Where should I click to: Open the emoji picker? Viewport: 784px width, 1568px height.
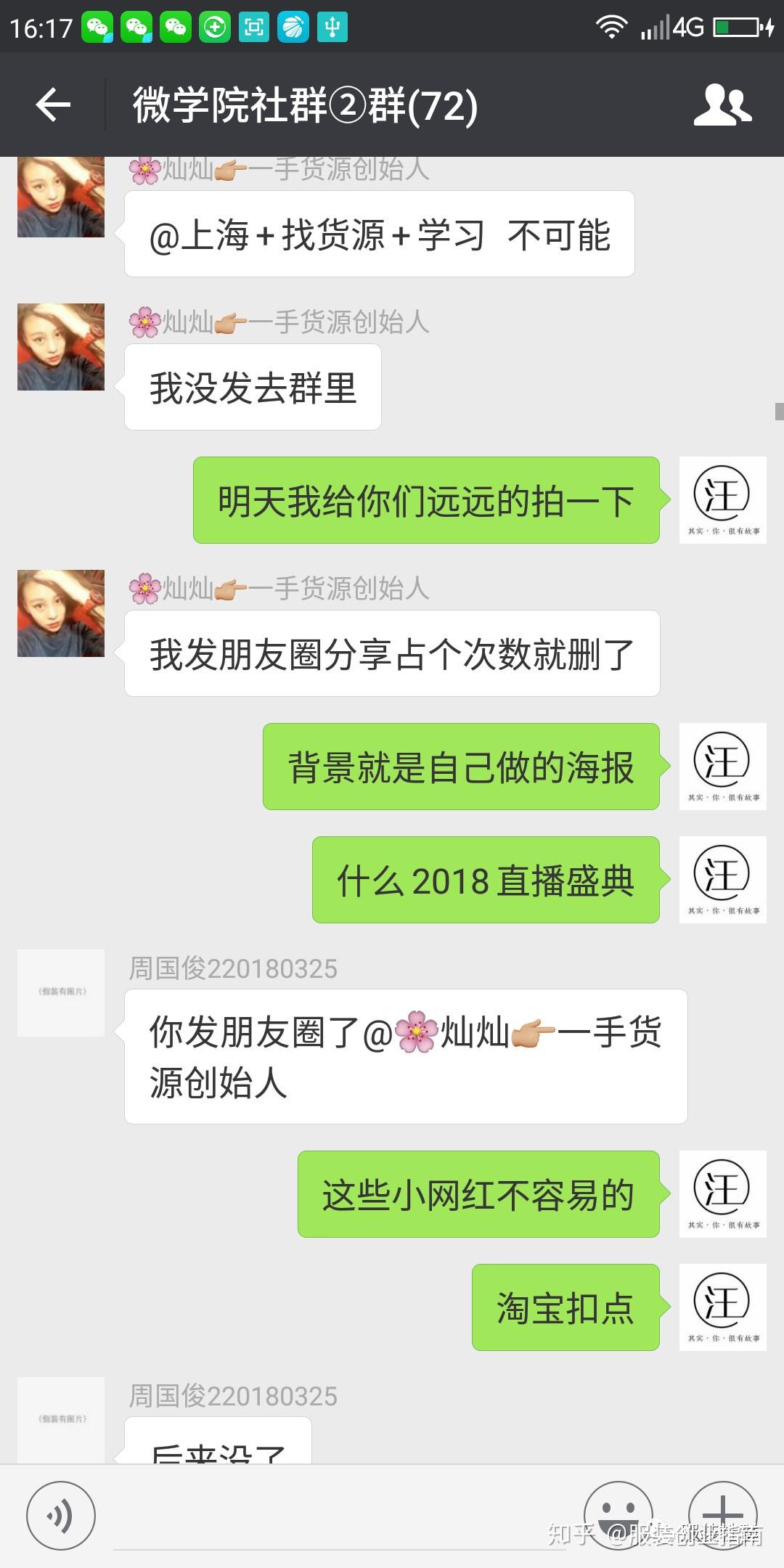pyautogui.click(x=618, y=1514)
